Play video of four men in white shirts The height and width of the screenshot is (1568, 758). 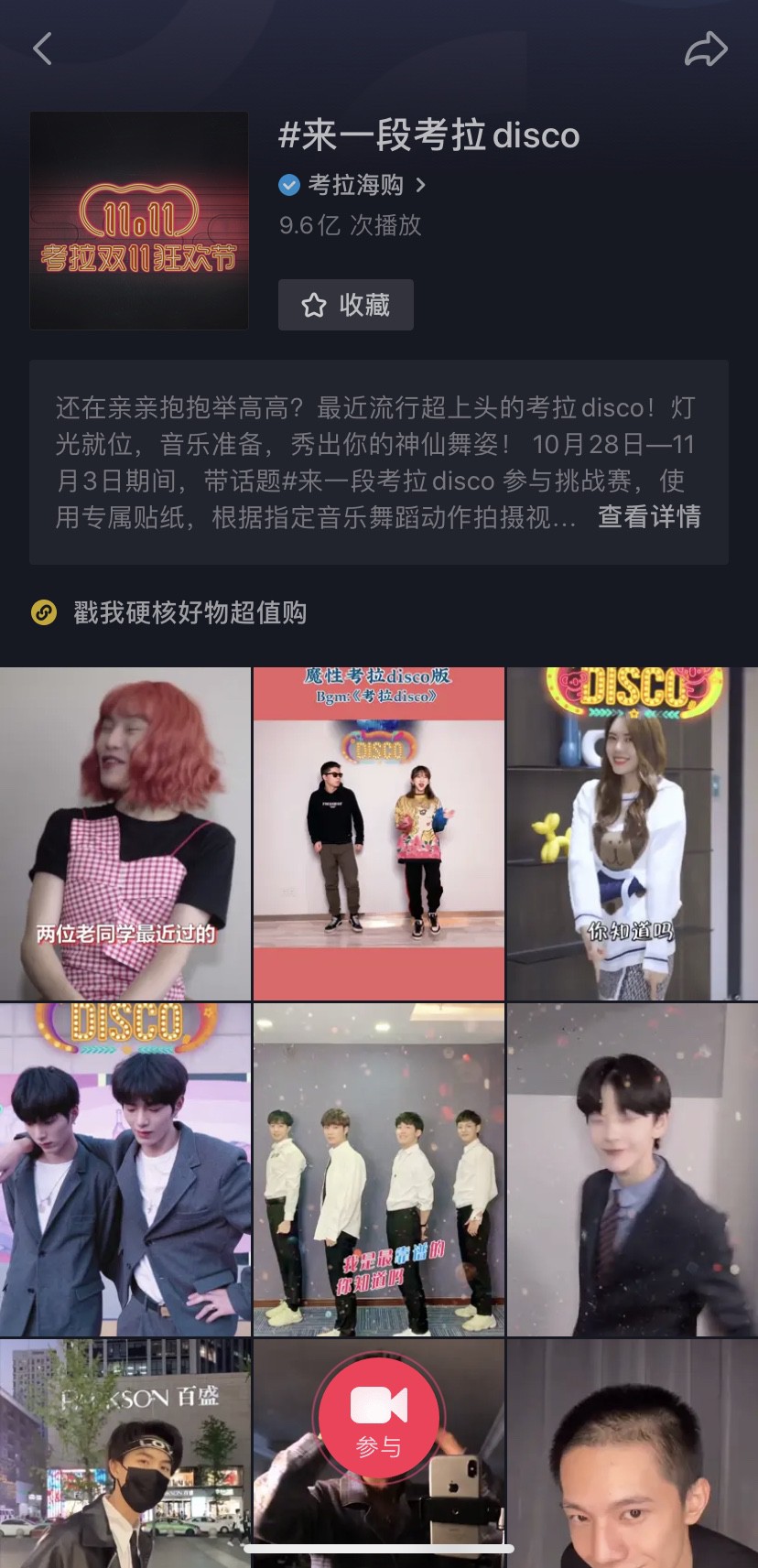coord(378,1169)
